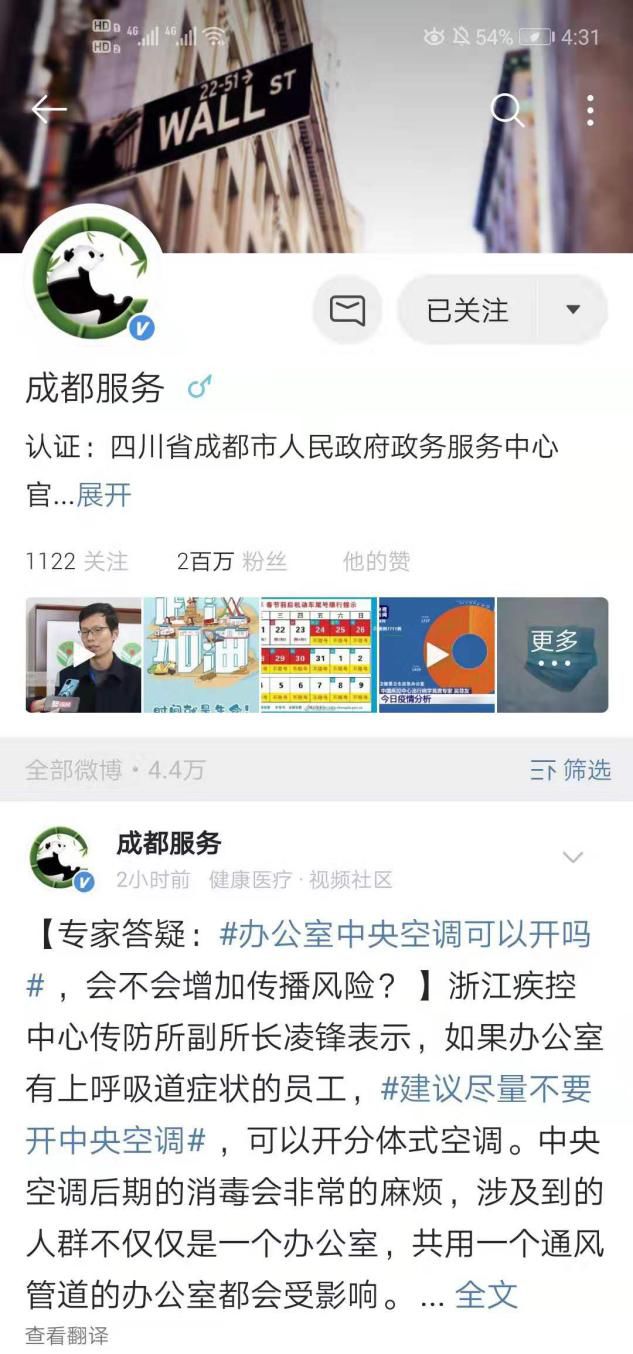633x1354 pixels.
Task: Expand the verification info with 展开
Action: click(104, 494)
